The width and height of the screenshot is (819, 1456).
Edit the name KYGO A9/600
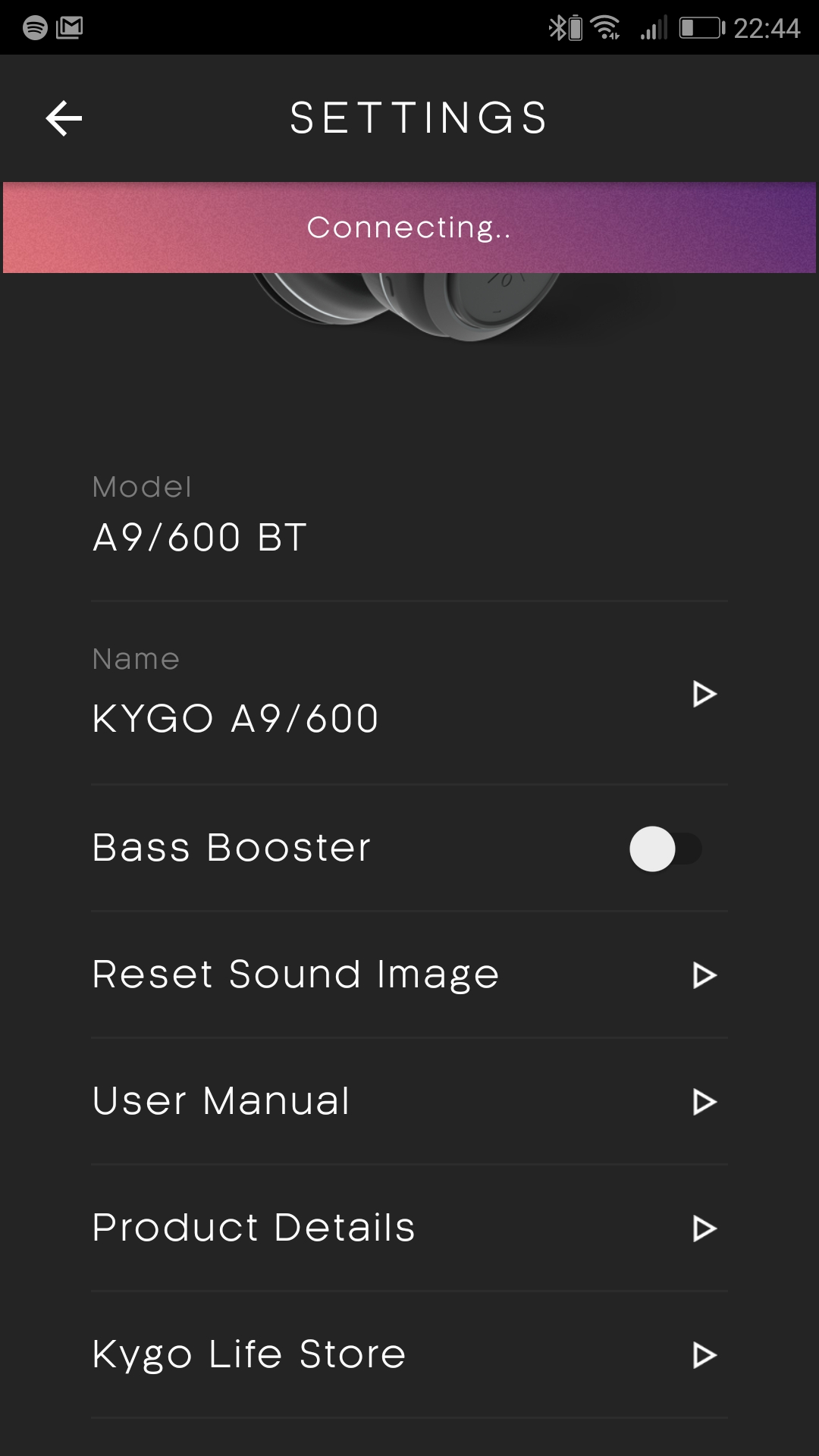point(409,693)
